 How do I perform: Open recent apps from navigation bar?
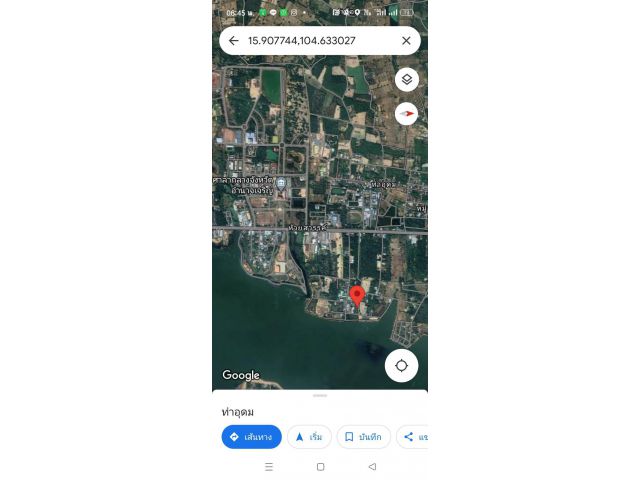pos(268,467)
